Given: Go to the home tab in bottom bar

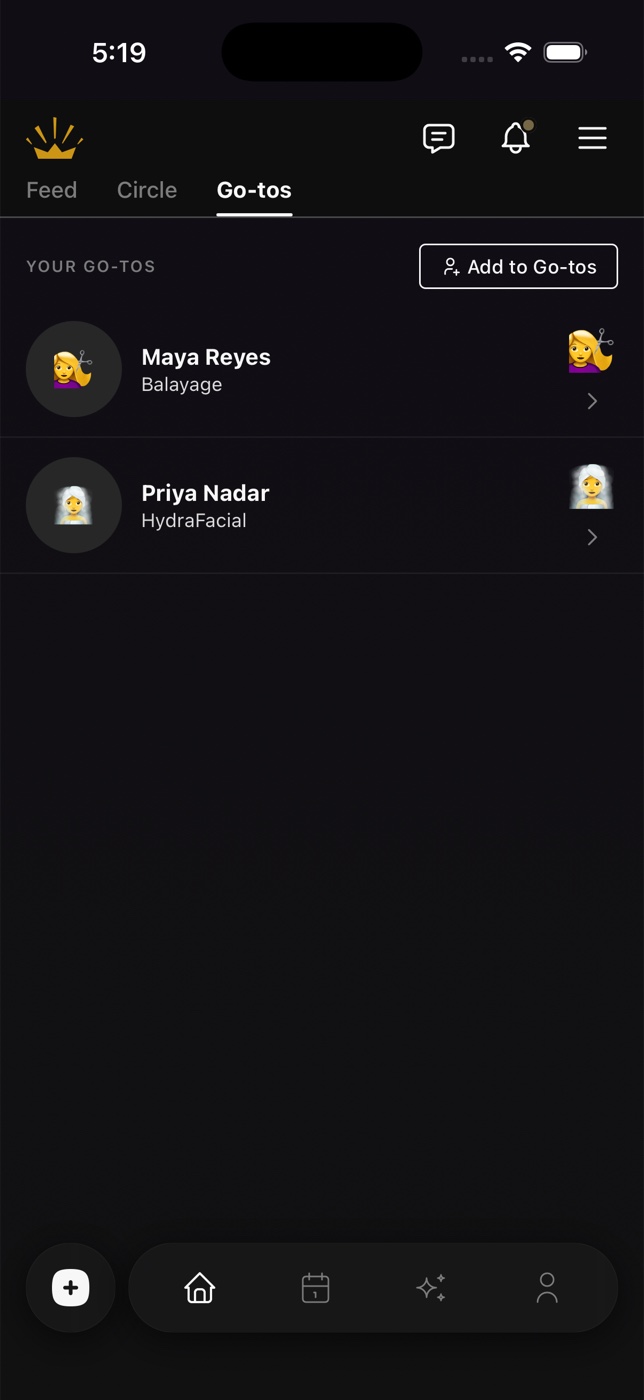Looking at the screenshot, I should [x=200, y=1288].
